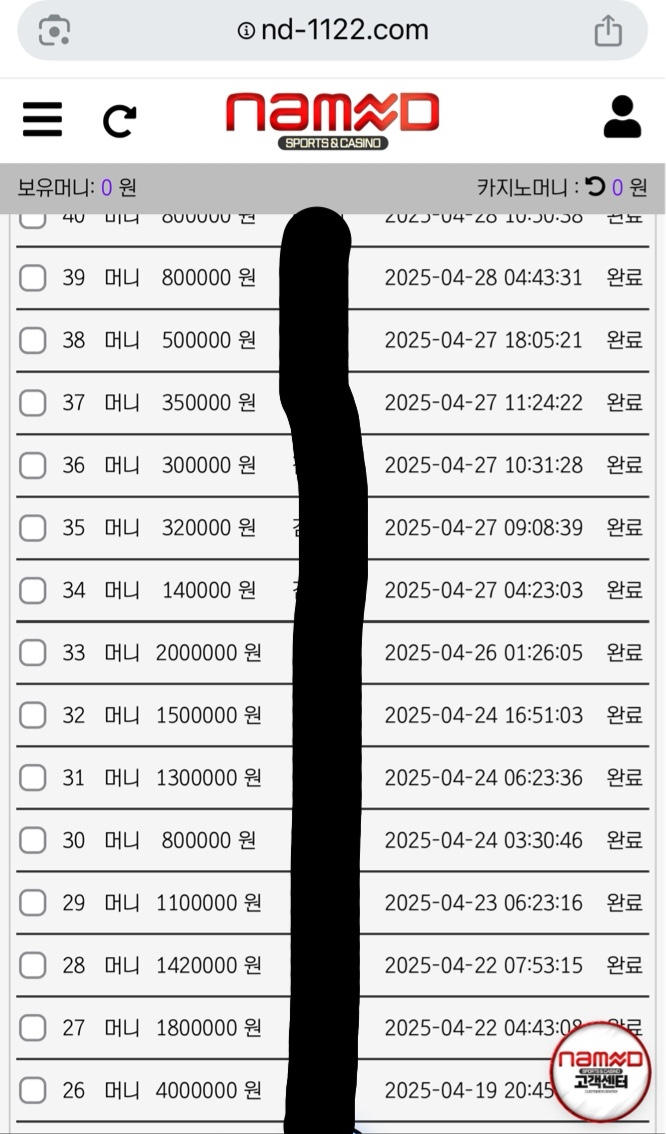666x1134 pixels.
Task: Check row 28 with 1420000 원
Action: click(x=33, y=965)
